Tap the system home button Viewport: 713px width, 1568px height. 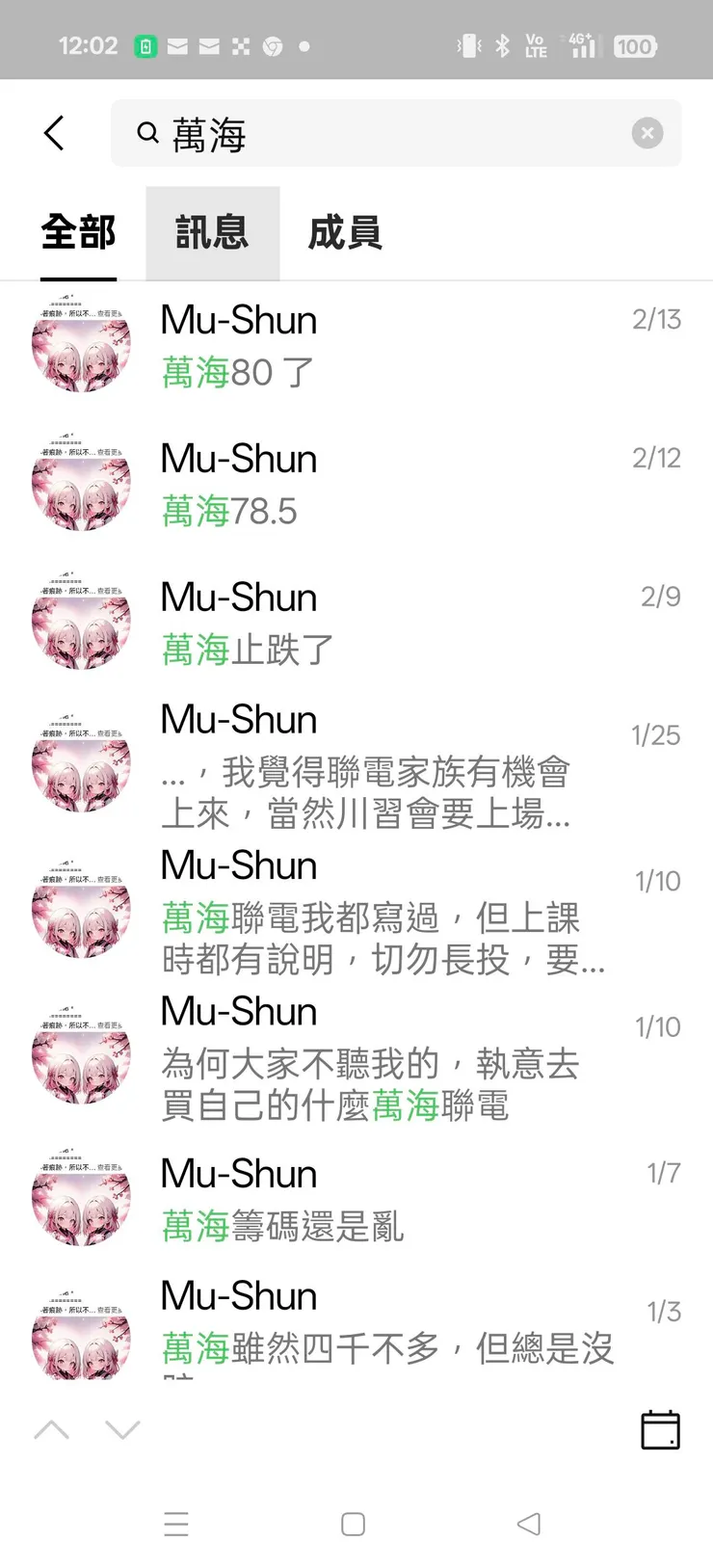pyautogui.click(x=354, y=1524)
